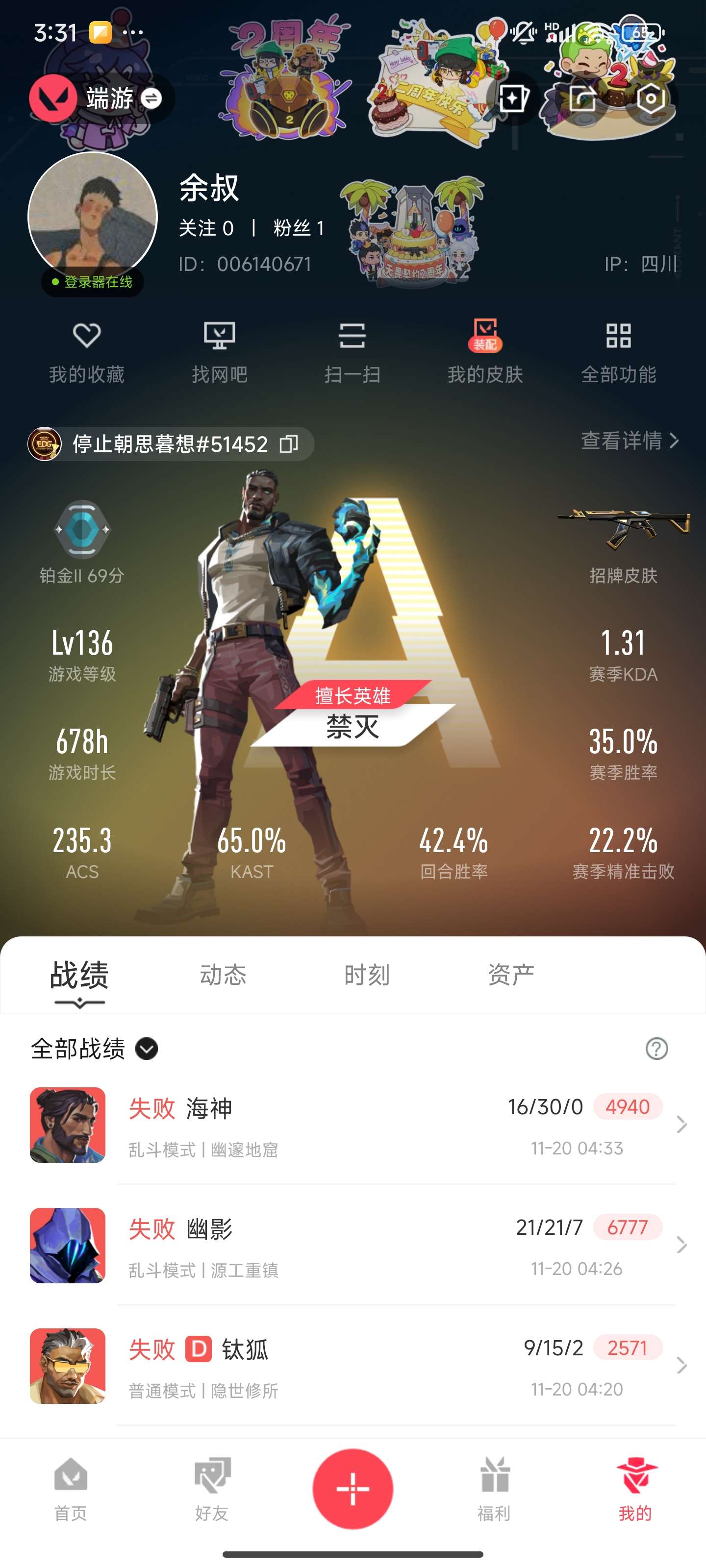
Task: Open the sparkle card icon at top
Action: pyautogui.click(x=513, y=98)
